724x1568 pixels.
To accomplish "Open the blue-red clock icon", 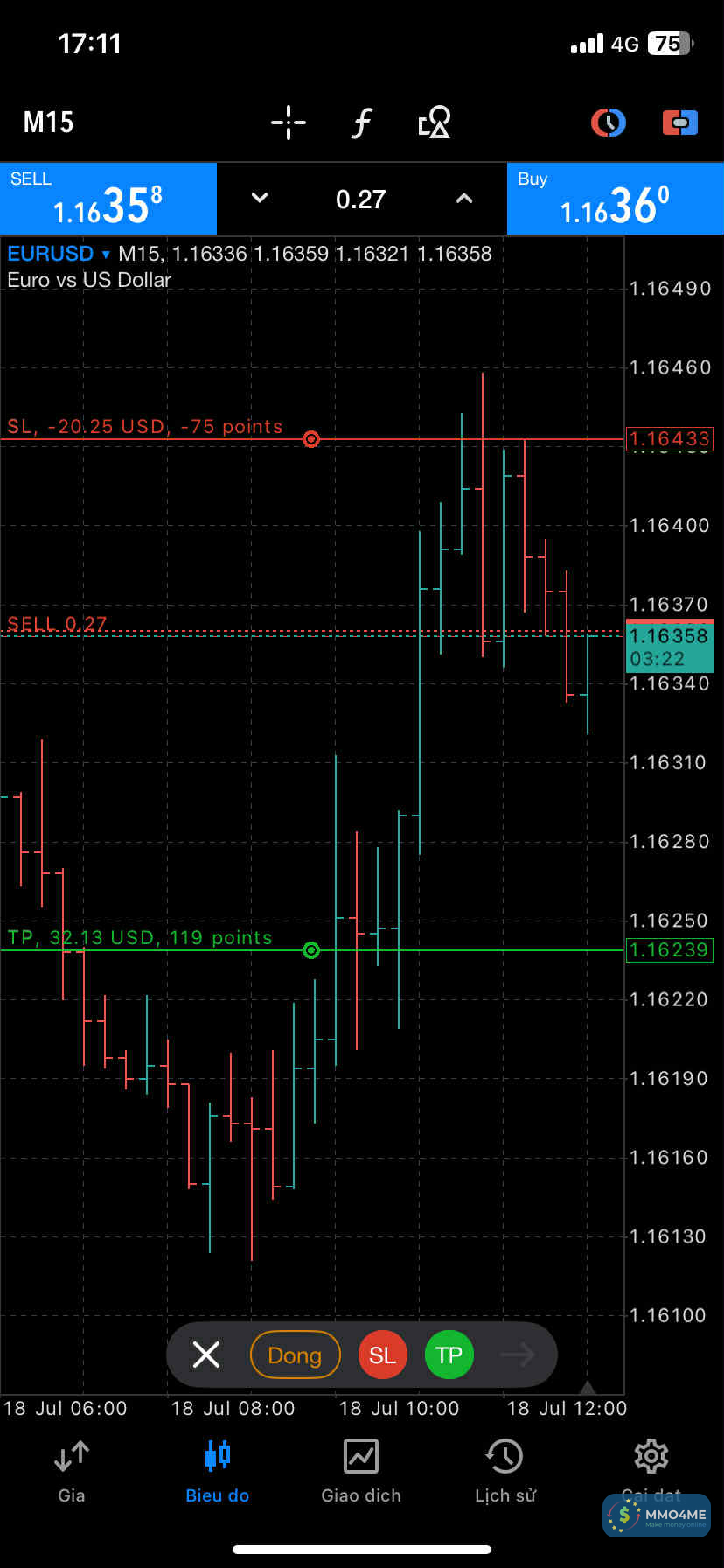I will pyautogui.click(x=608, y=122).
